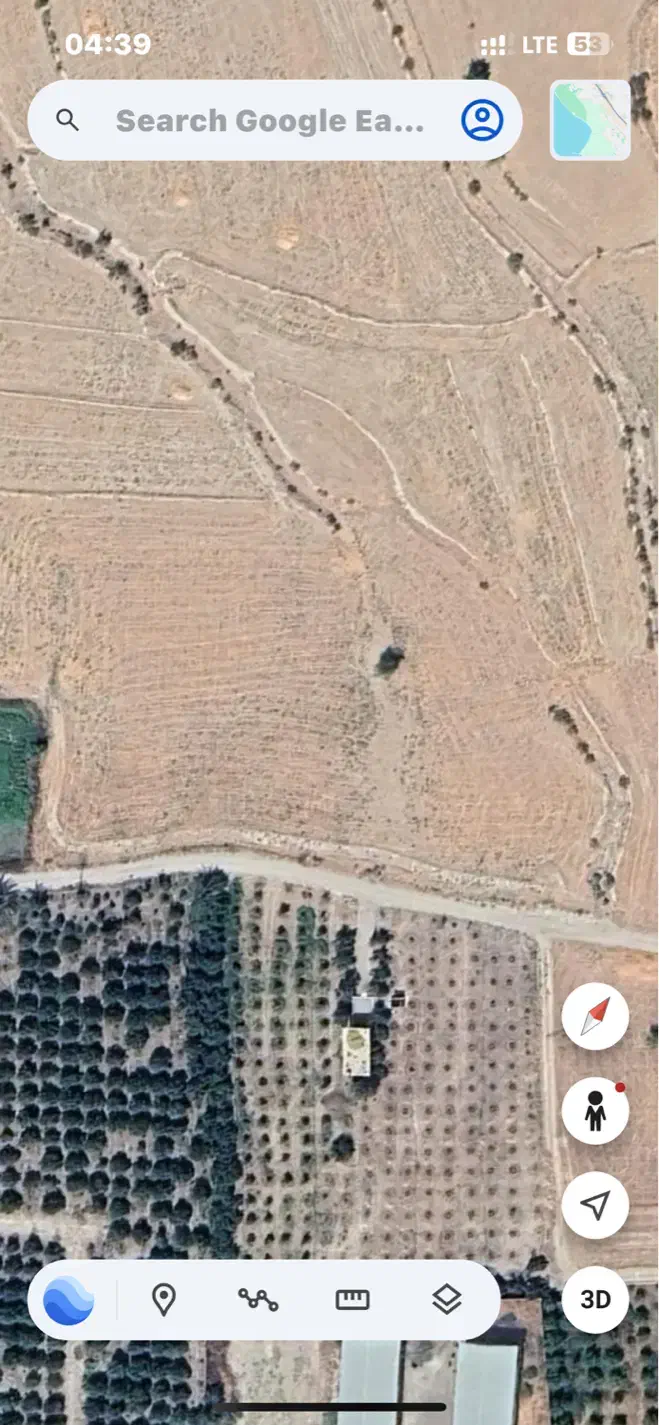Enter Street View with the pegman button
The height and width of the screenshot is (1425, 659).
[595, 1110]
